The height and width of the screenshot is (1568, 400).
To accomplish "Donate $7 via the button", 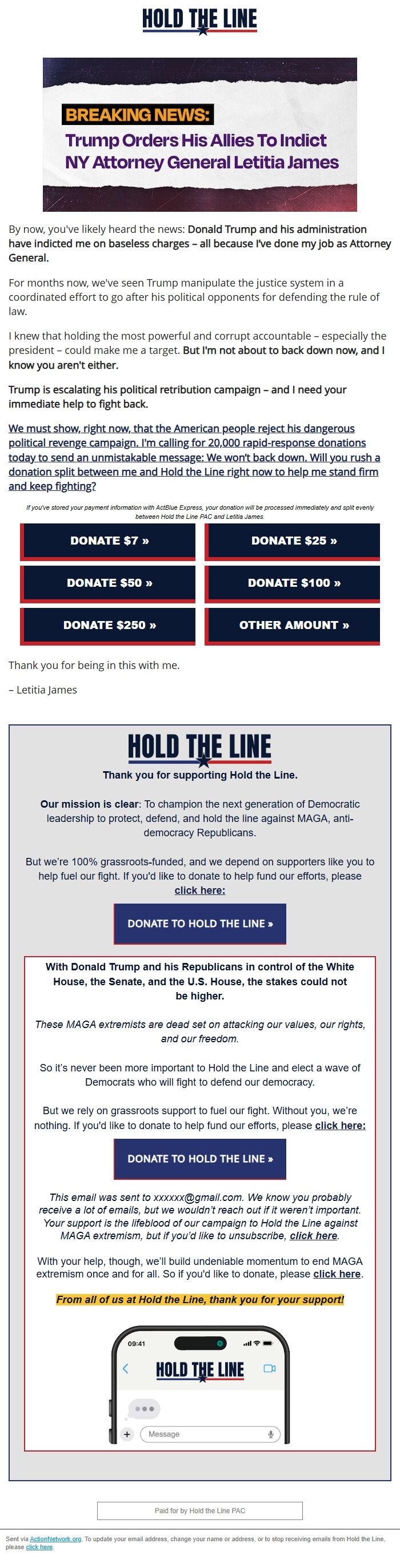I will tap(109, 541).
